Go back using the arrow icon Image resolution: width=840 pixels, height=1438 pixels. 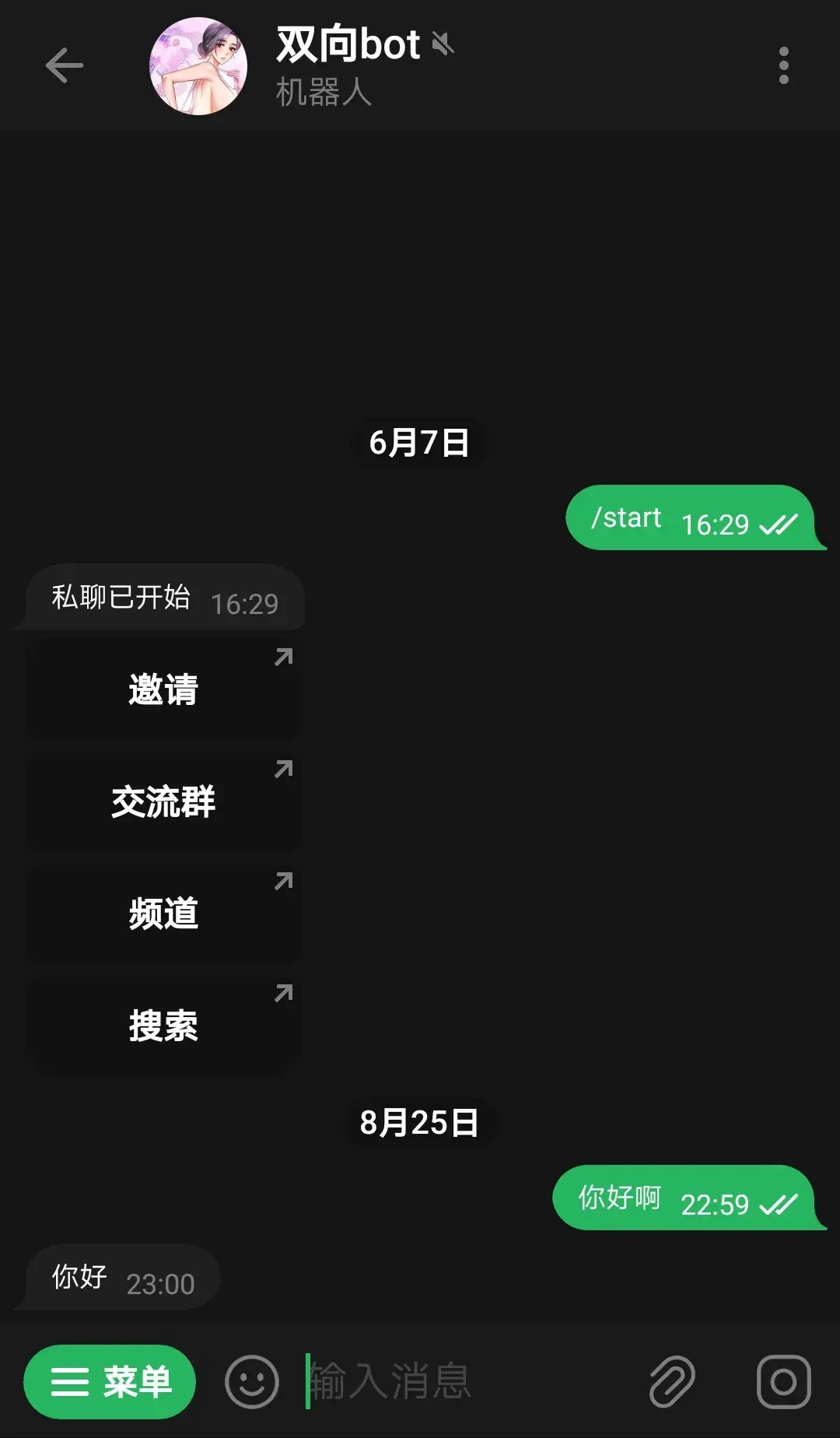point(64,65)
